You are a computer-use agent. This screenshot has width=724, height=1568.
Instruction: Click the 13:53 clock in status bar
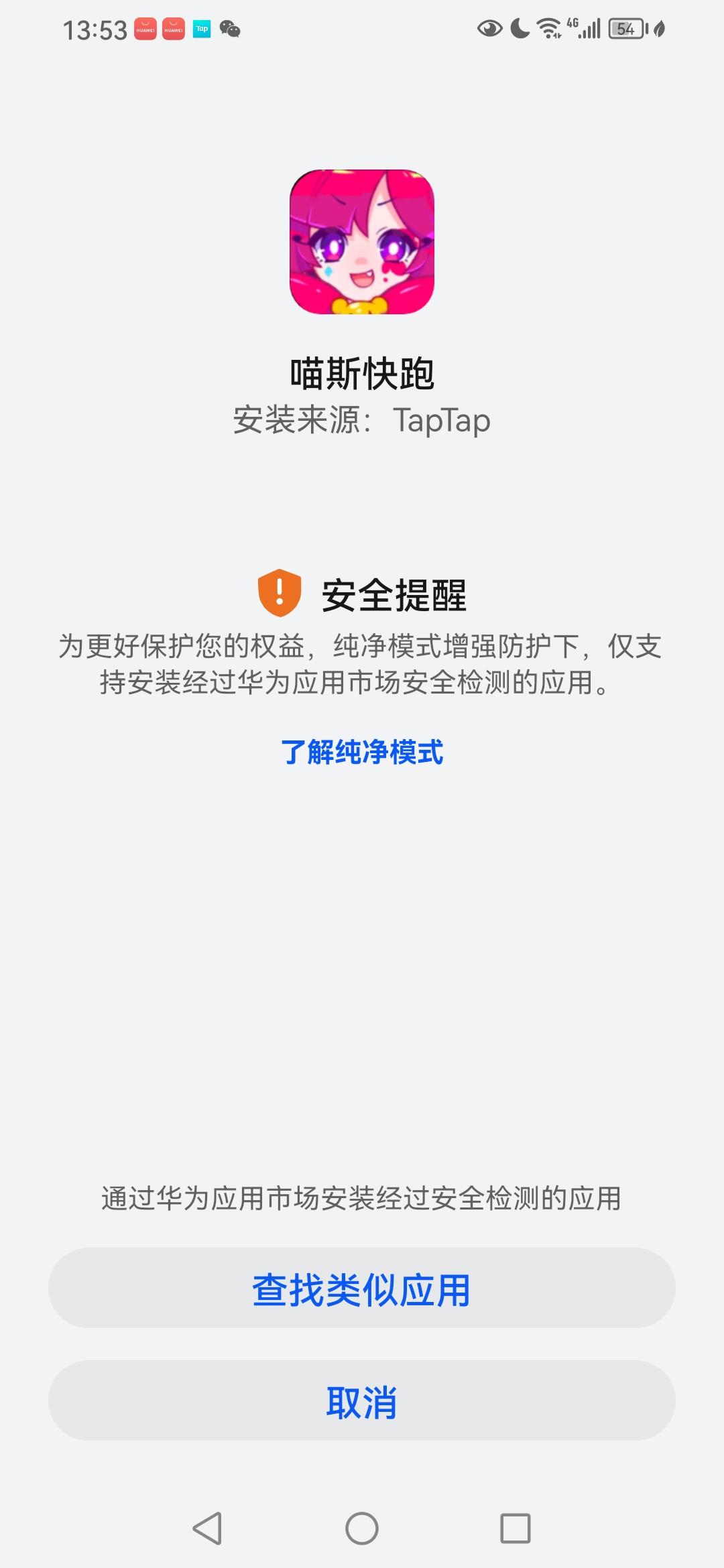(95, 29)
